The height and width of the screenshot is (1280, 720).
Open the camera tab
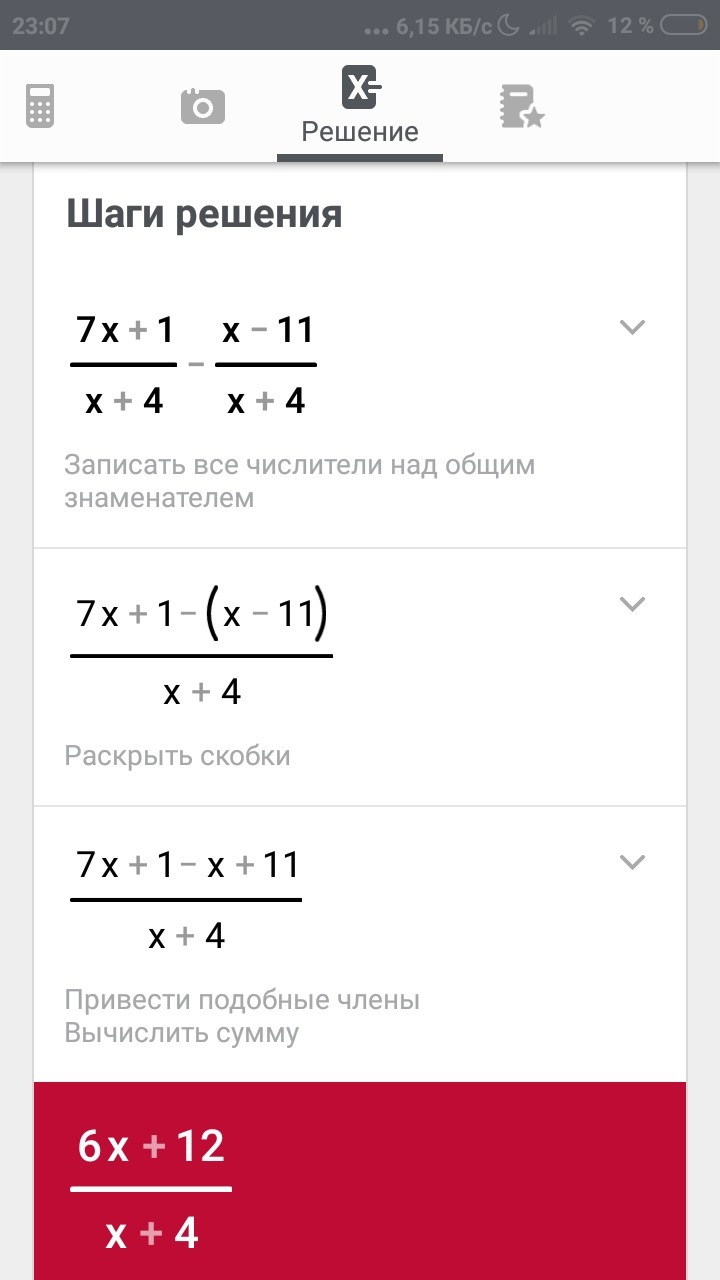203,106
